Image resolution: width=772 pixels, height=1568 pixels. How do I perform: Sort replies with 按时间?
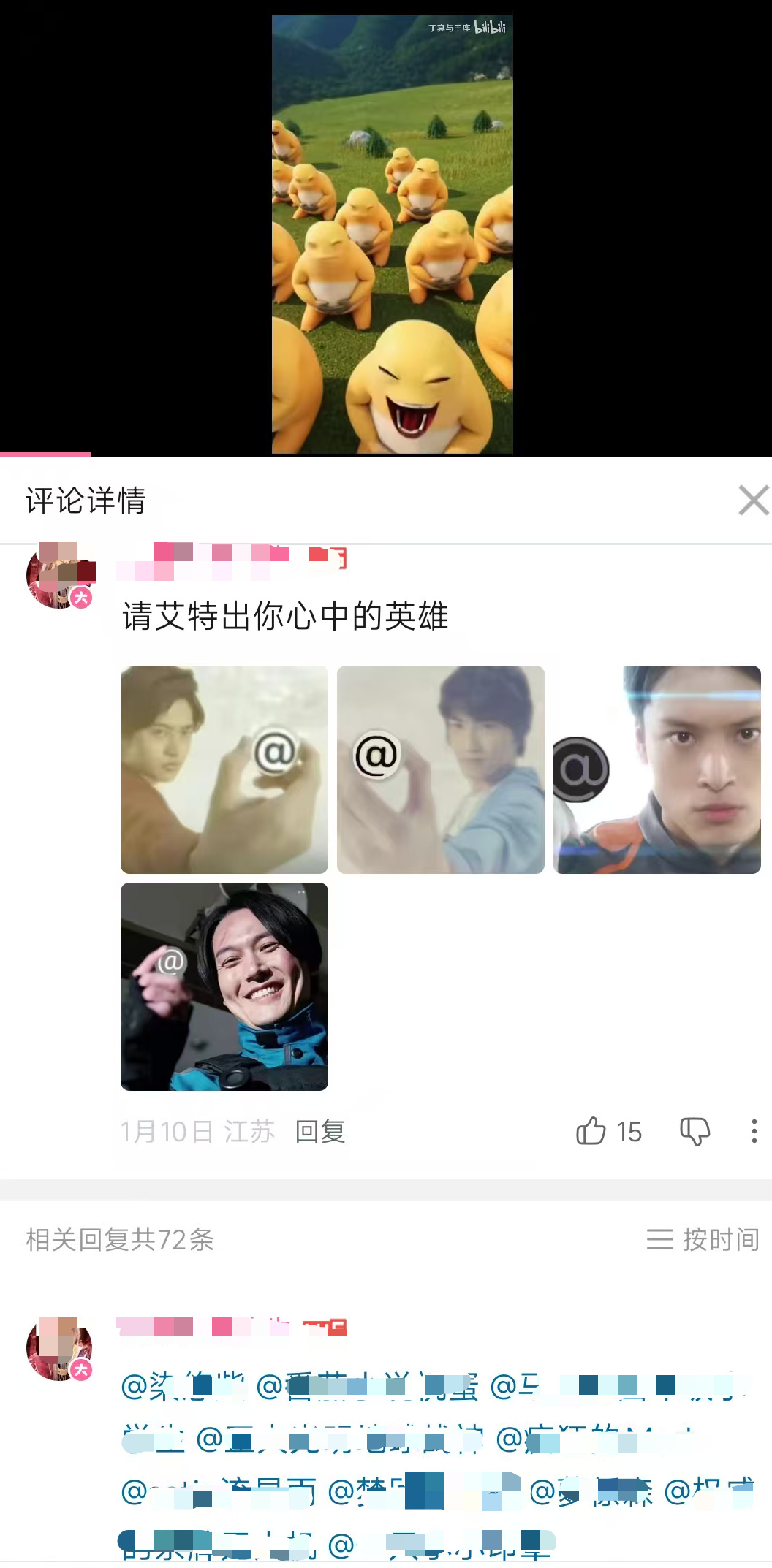pyautogui.click(x=703, y=1239)
